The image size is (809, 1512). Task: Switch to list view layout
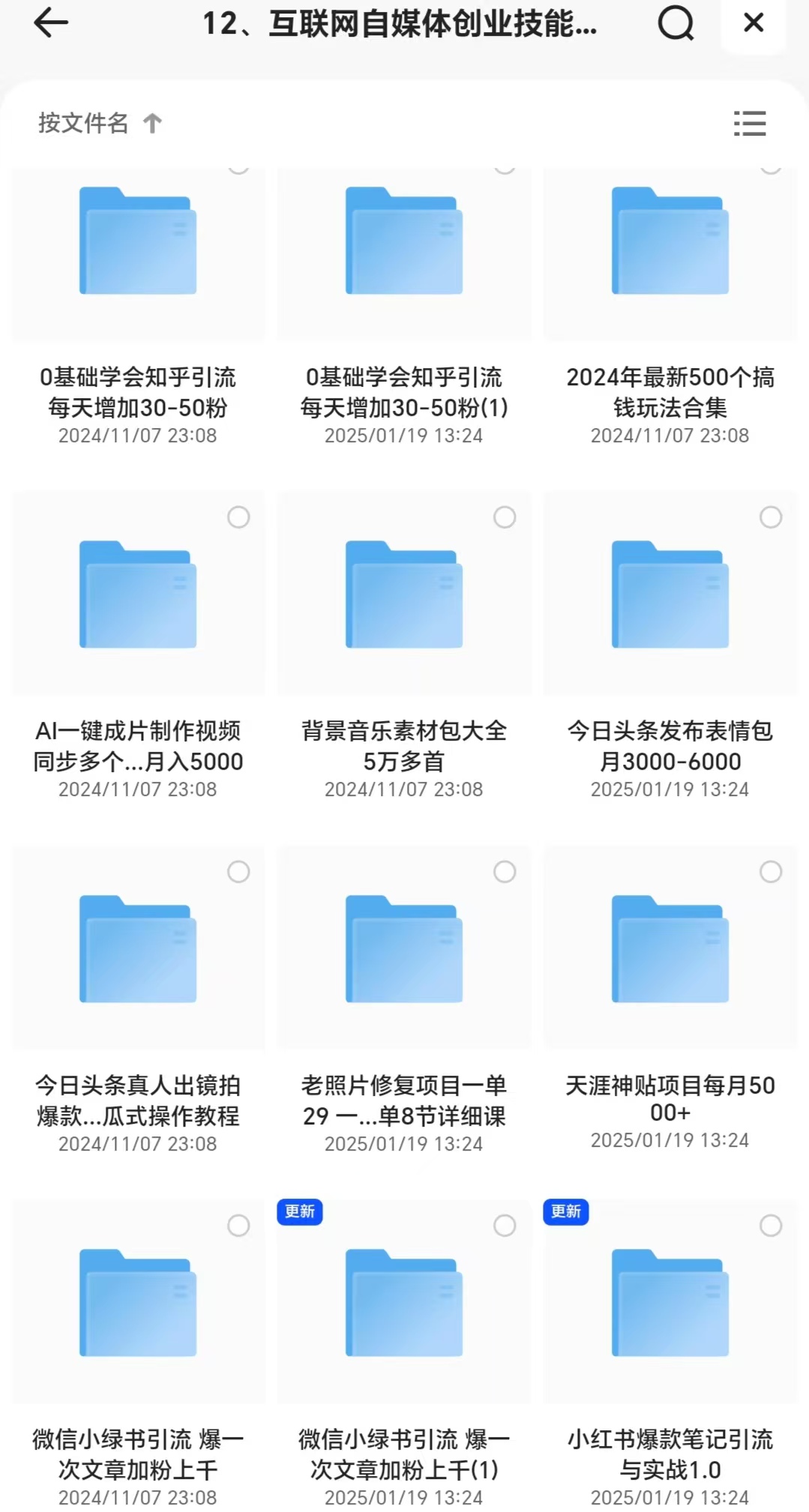pos(749,123)
